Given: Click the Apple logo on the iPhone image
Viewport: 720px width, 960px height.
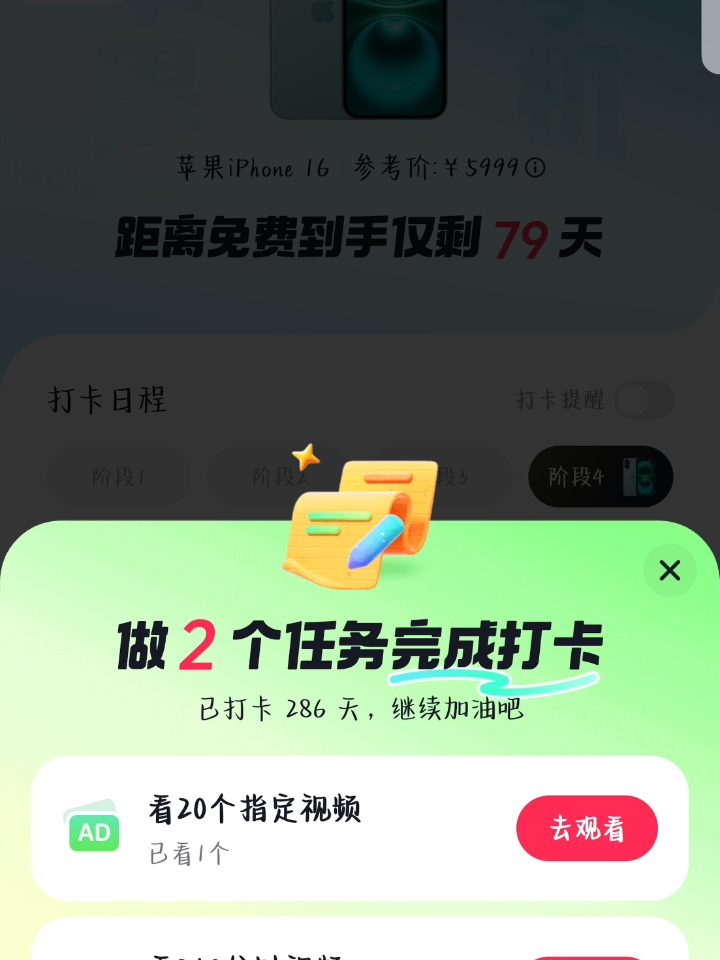Looking at the screenshot, I should (324, 10).
